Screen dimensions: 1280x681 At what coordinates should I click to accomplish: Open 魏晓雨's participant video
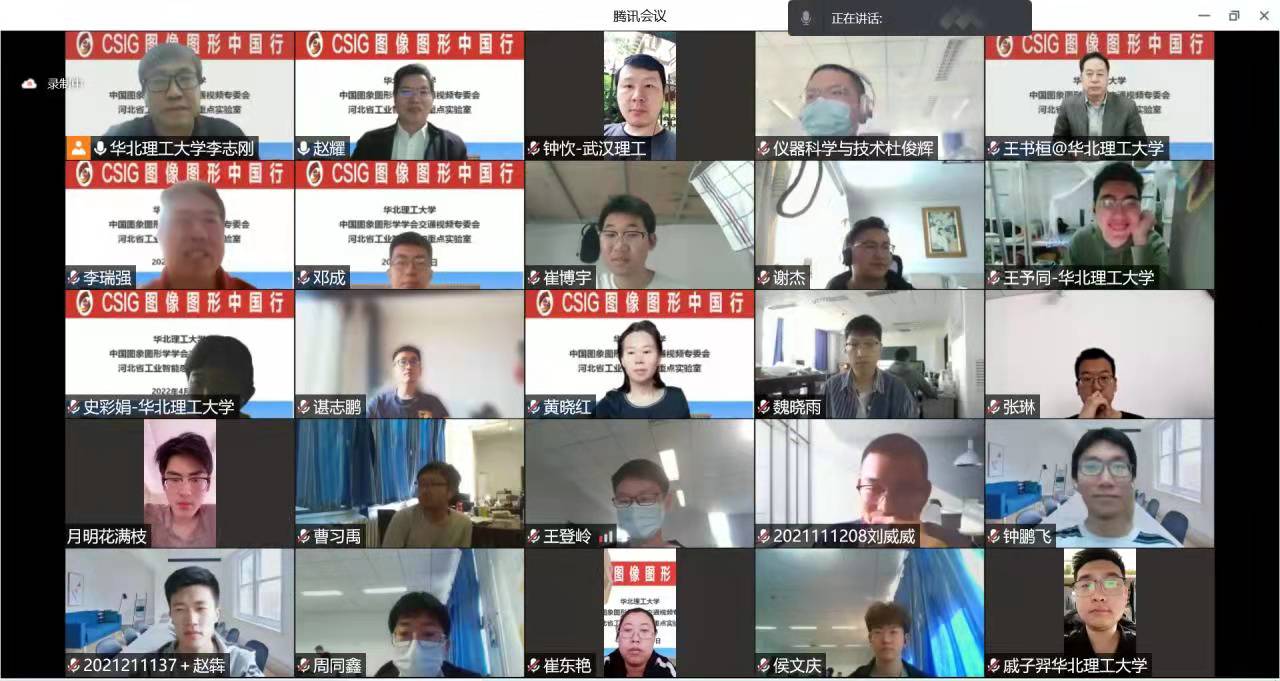[x=869, y=354]
